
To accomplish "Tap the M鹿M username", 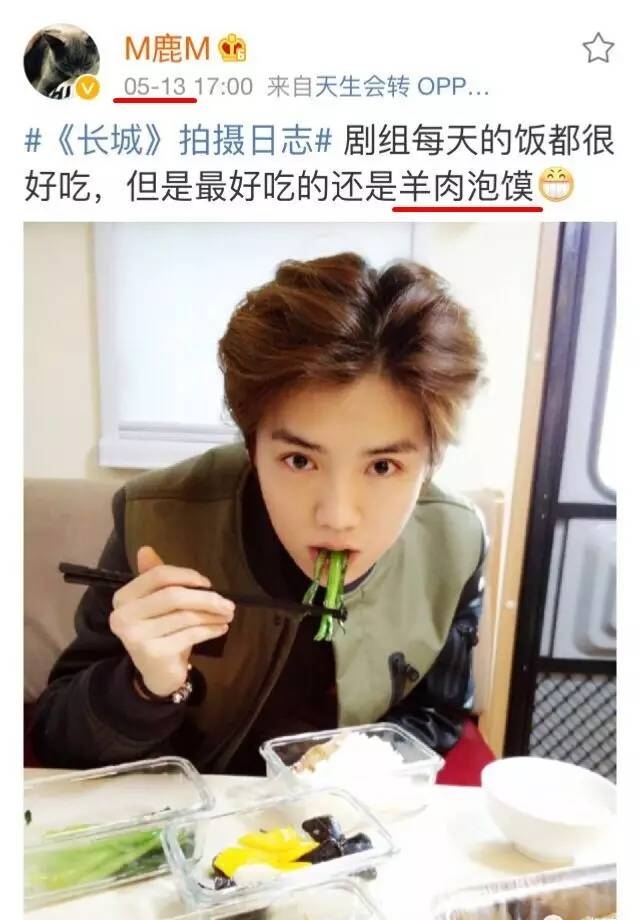I will pos(169,46).
